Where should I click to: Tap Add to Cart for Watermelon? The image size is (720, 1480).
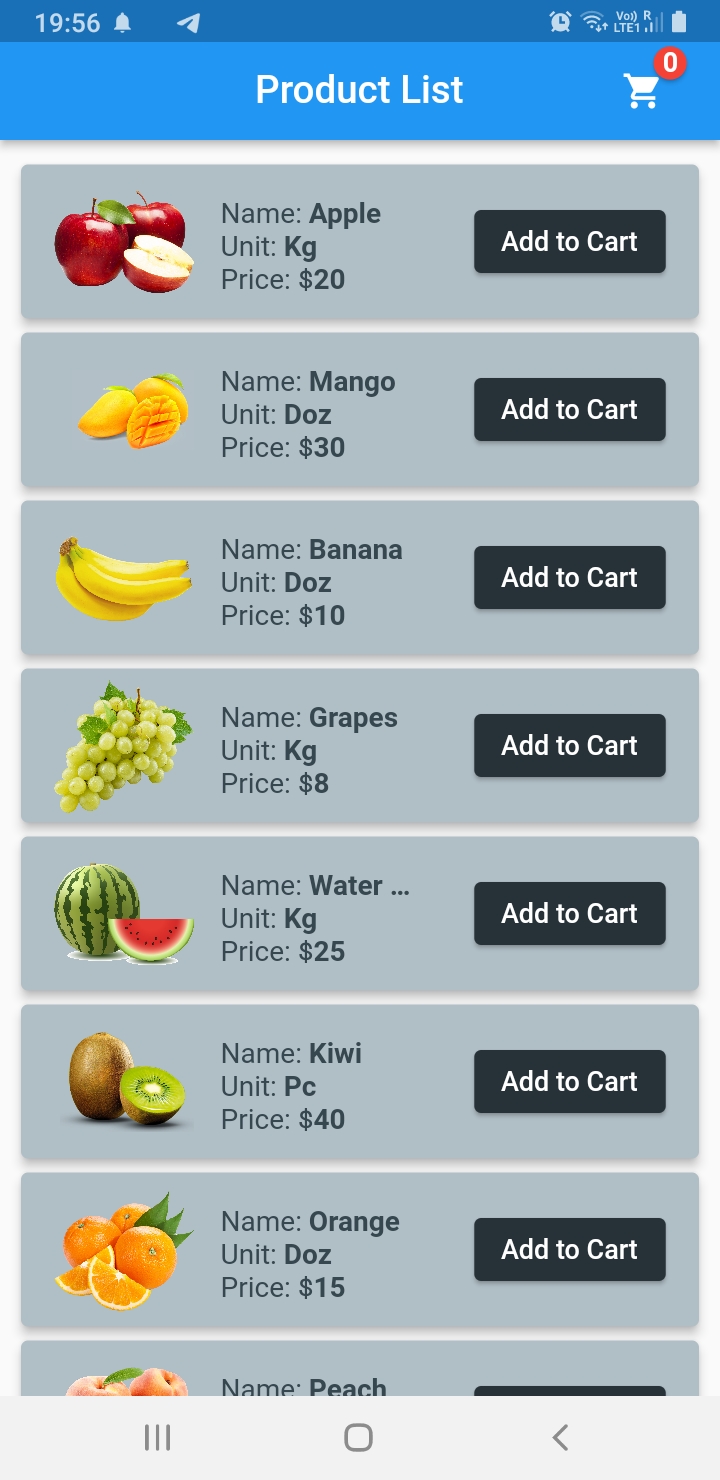tap(569, 913)
